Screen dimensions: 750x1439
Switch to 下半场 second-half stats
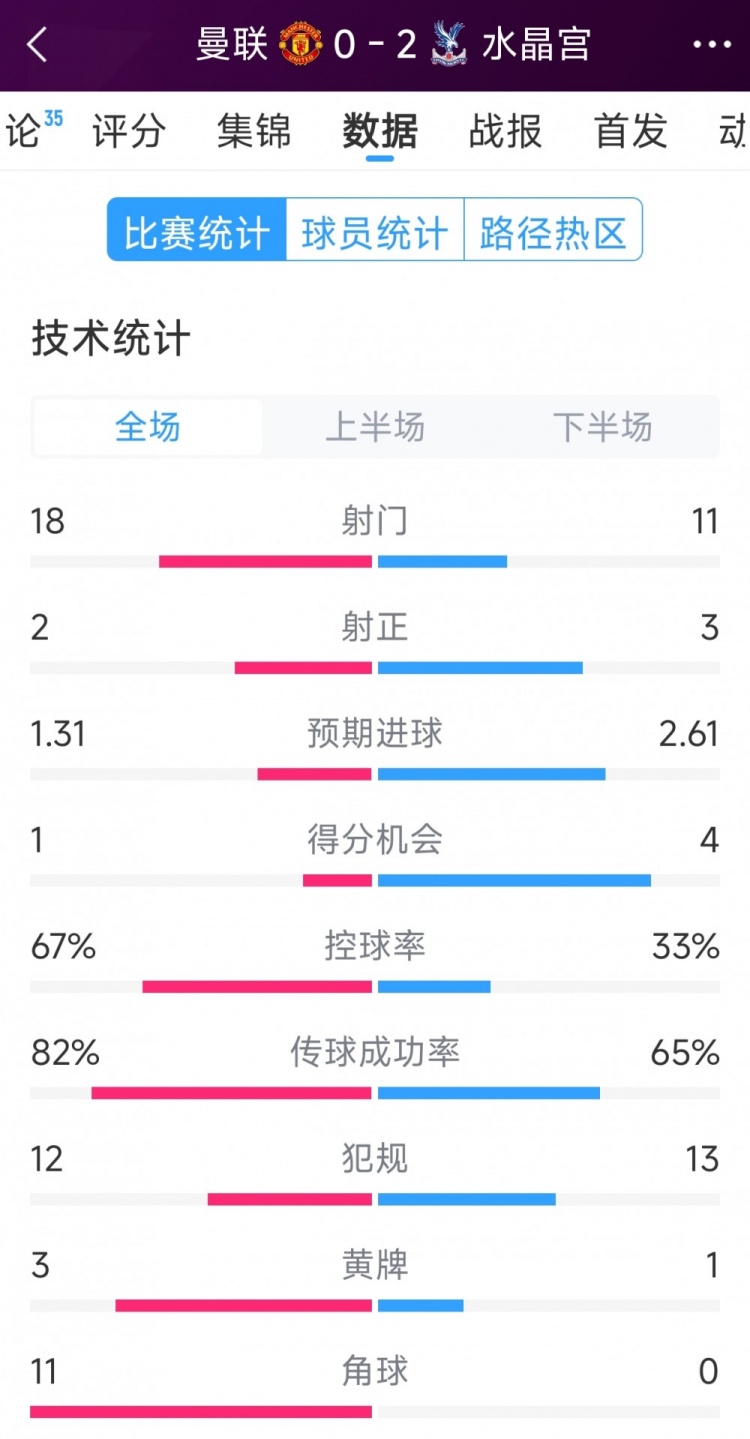603,427
